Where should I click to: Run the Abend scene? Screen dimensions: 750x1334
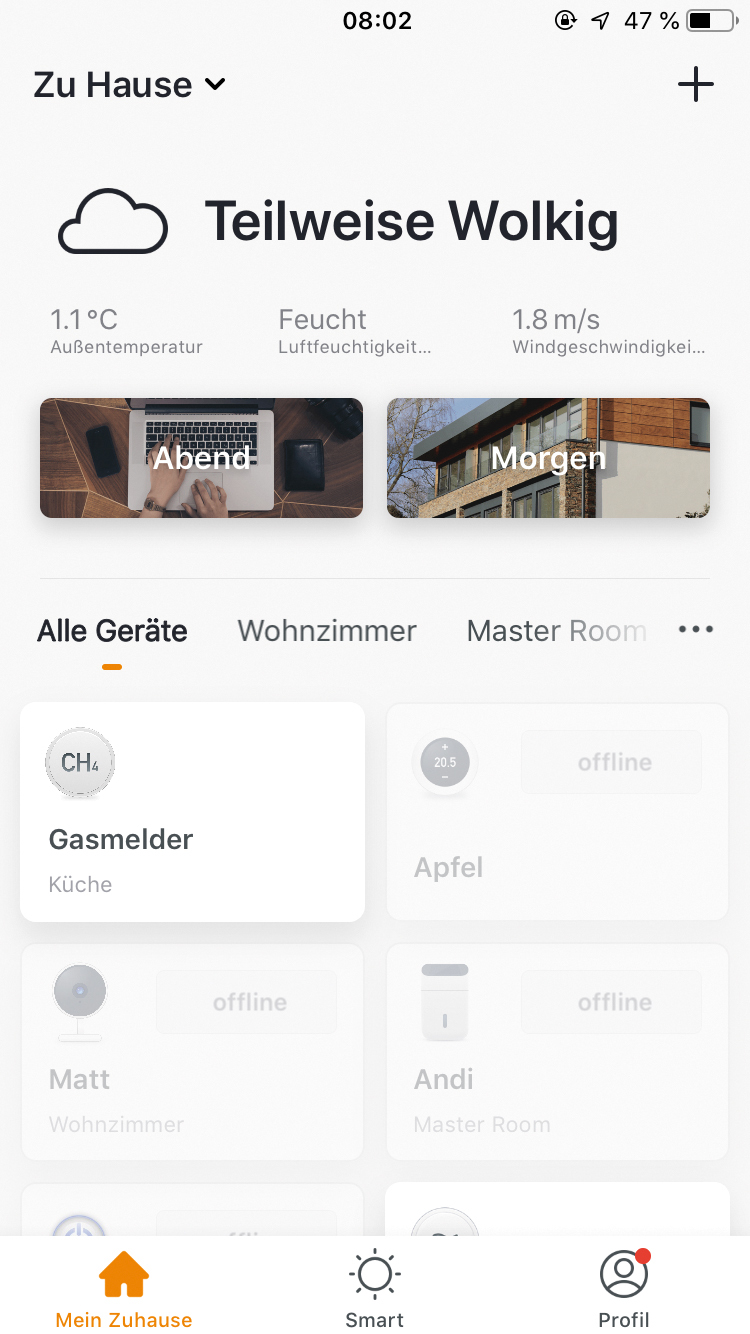click(x=201, y=458)
